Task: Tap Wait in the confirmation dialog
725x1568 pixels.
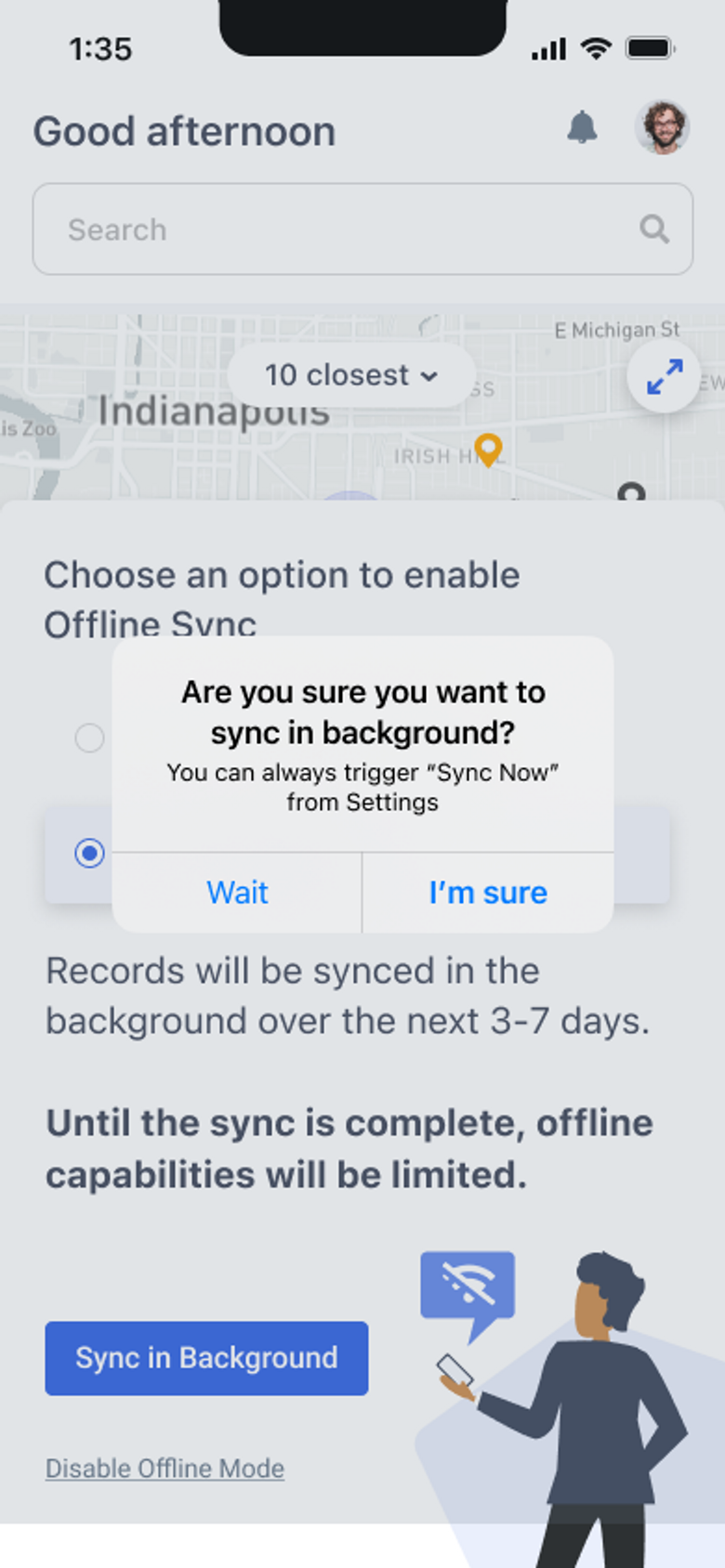Action: [x=237, y=893]
